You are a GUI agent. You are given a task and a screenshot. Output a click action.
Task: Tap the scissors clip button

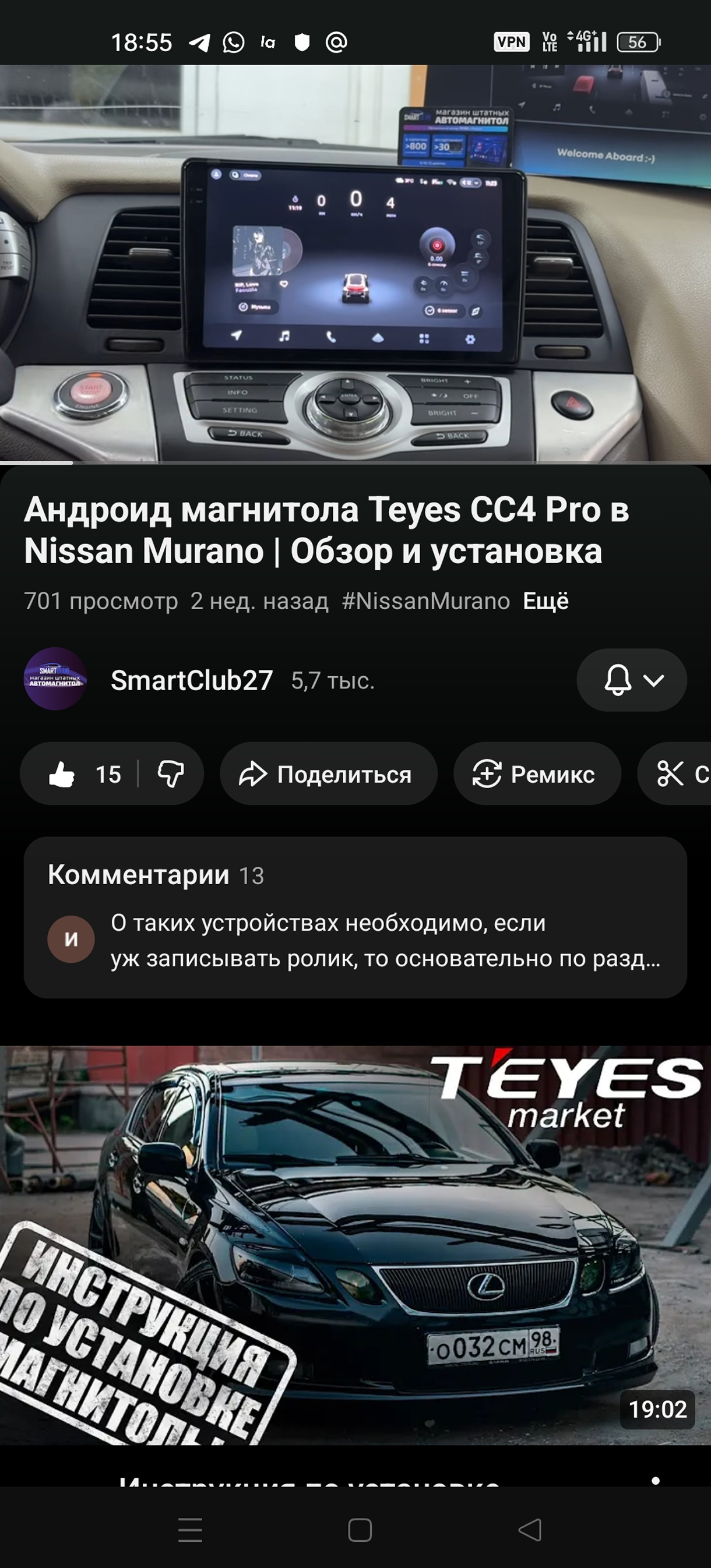pos(676,774)
